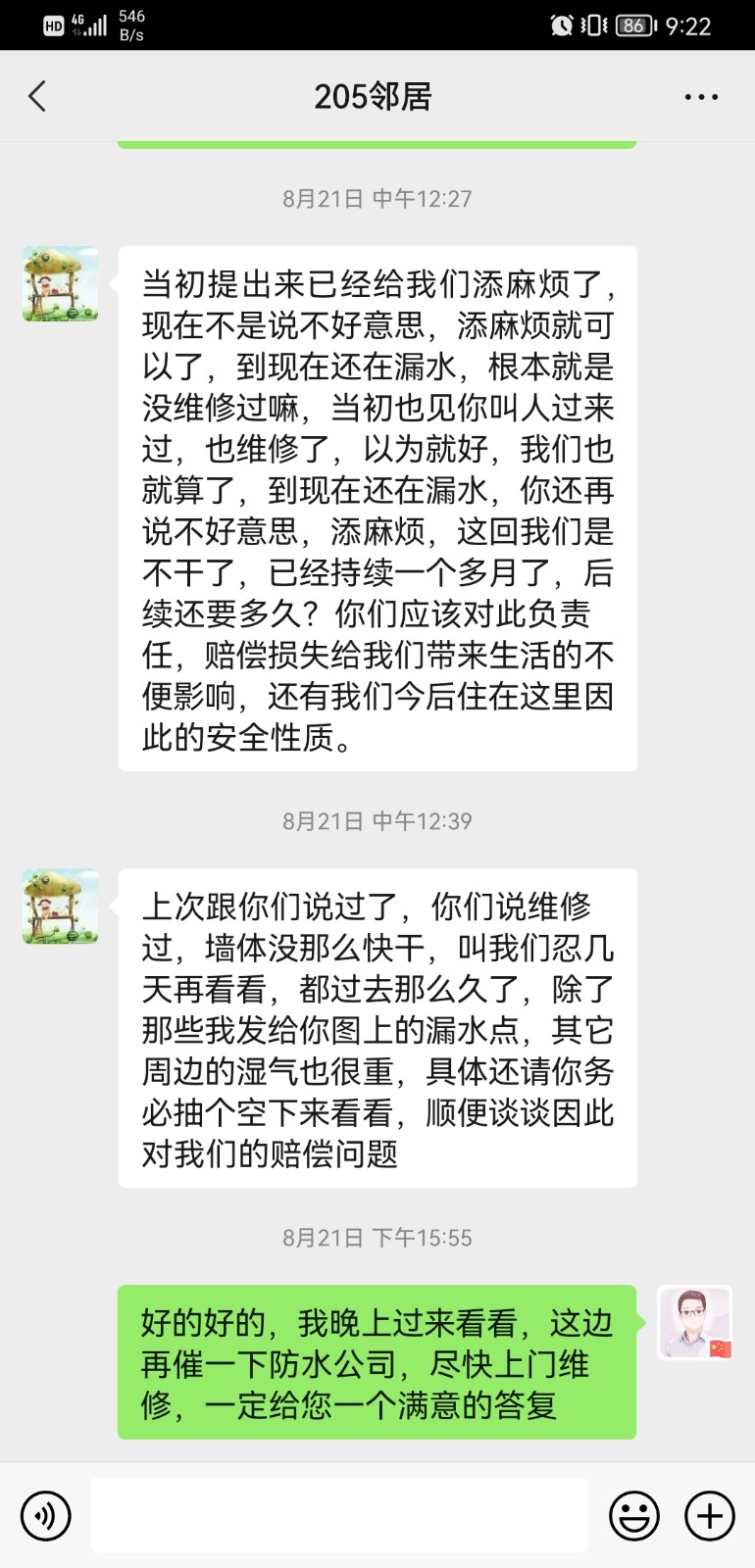The image size is (755, 1568).
Task: View neighbor's avatar beside the 12:27 message
Action: pyautogui.click(x=60, y=284)
